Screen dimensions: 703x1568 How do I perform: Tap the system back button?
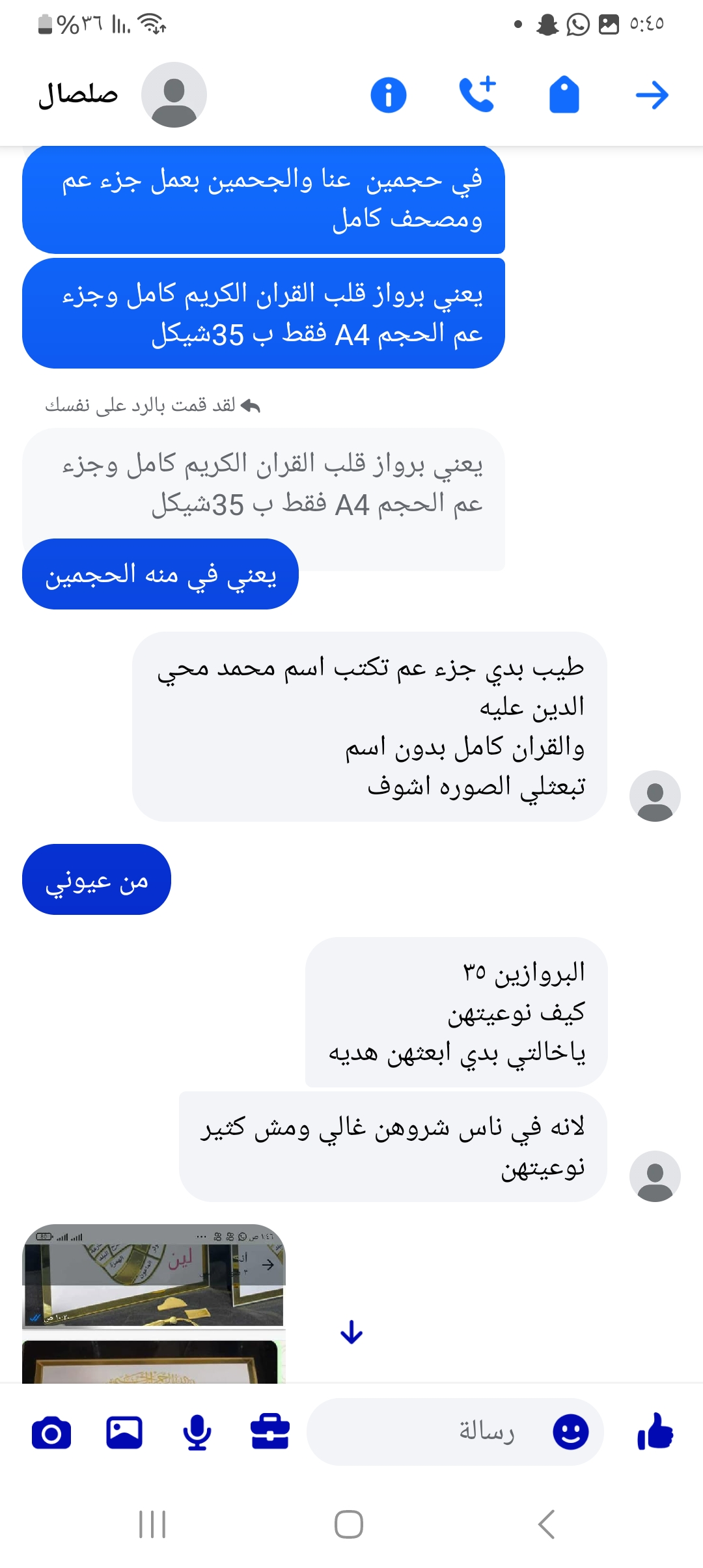pos(547,1524)
